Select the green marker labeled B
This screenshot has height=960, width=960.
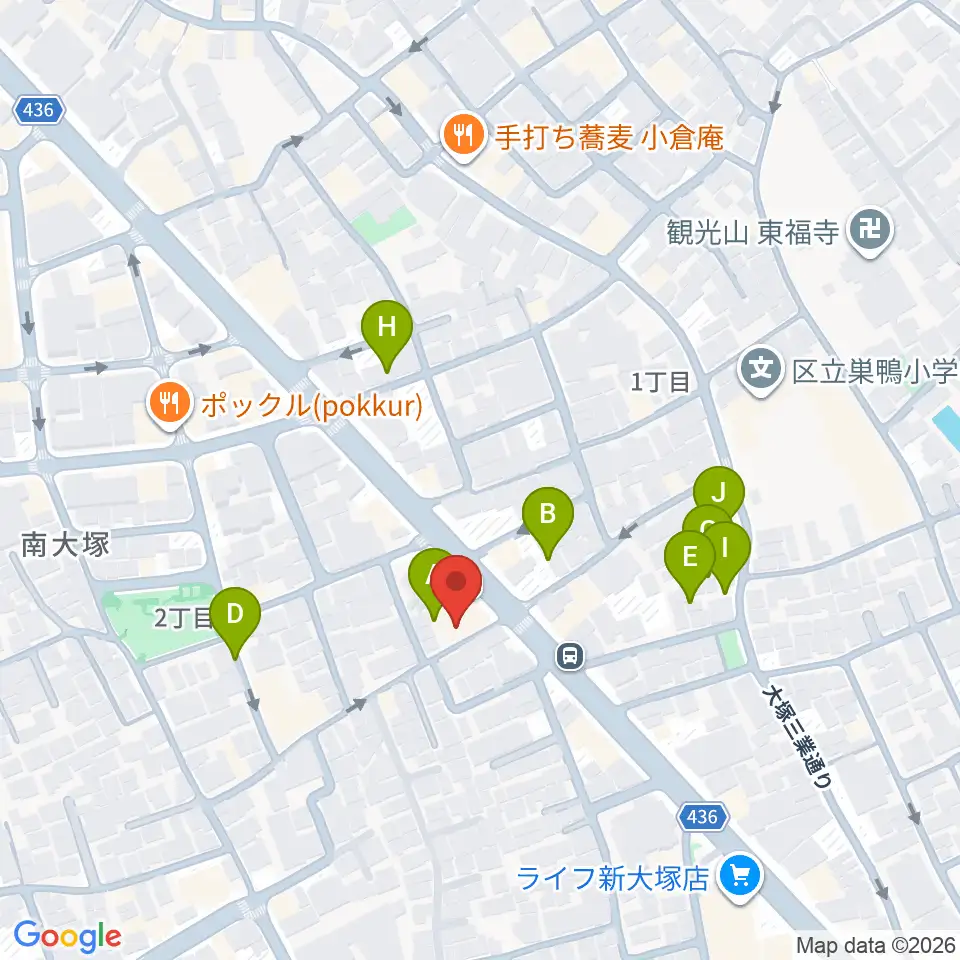547,522
